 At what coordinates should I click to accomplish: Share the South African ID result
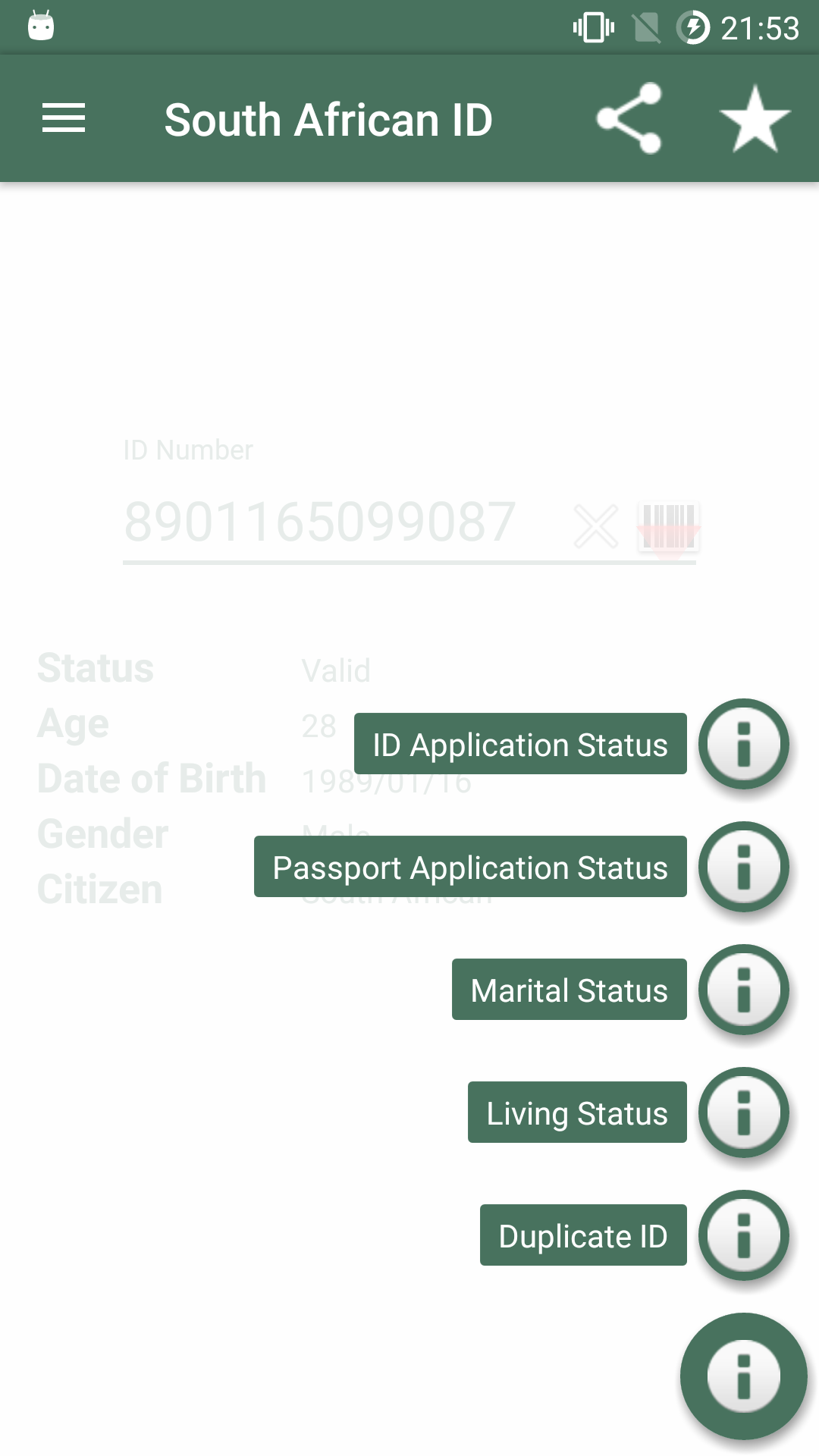point(629,119)
